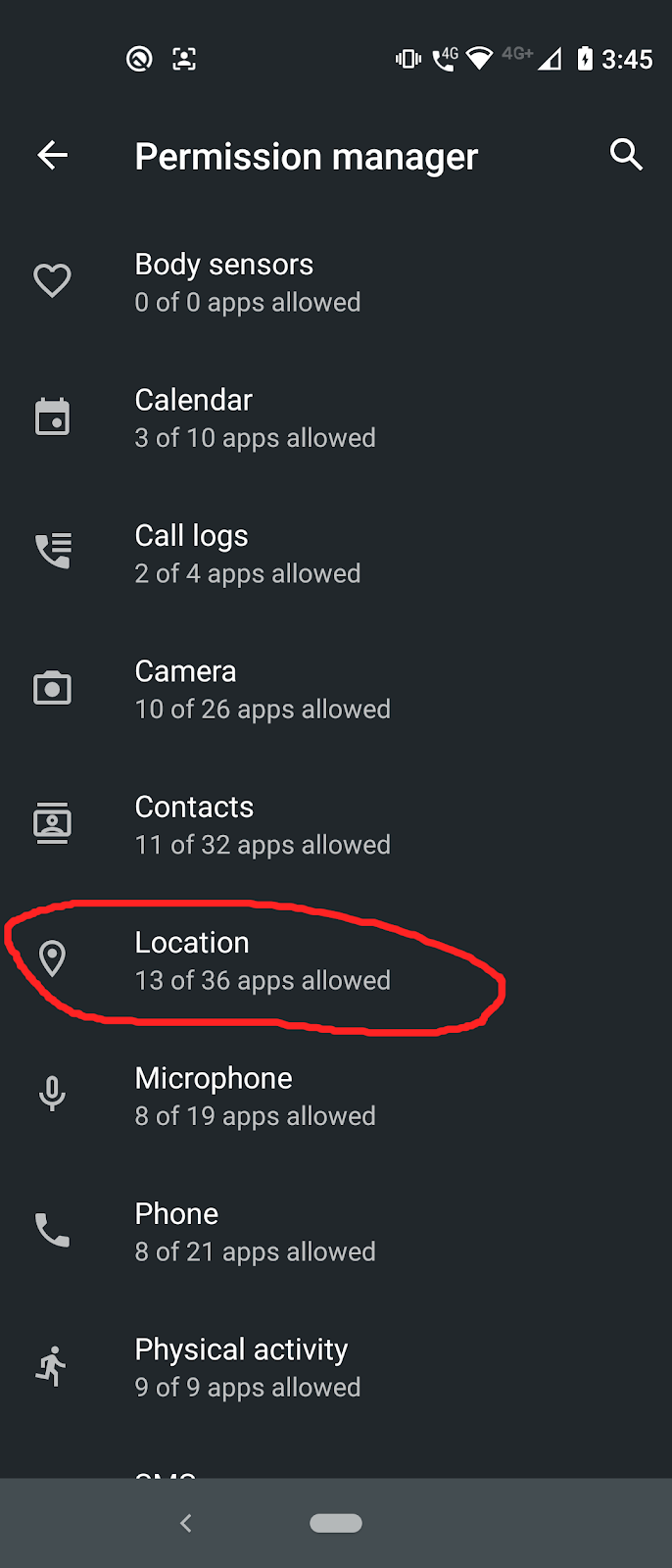Tap the system back button

click(x=186, y=1523)
